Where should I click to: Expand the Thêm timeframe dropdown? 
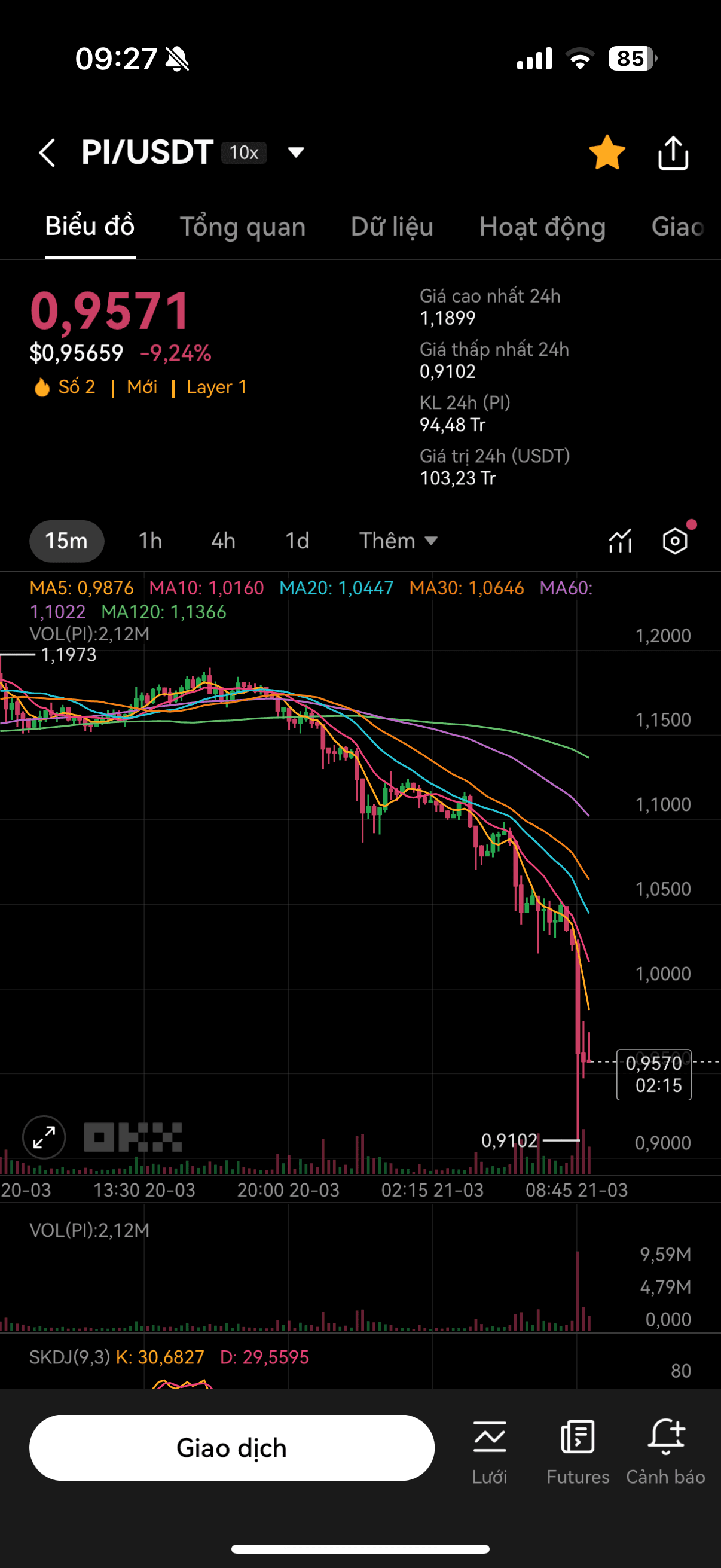[x=398, y=541]
